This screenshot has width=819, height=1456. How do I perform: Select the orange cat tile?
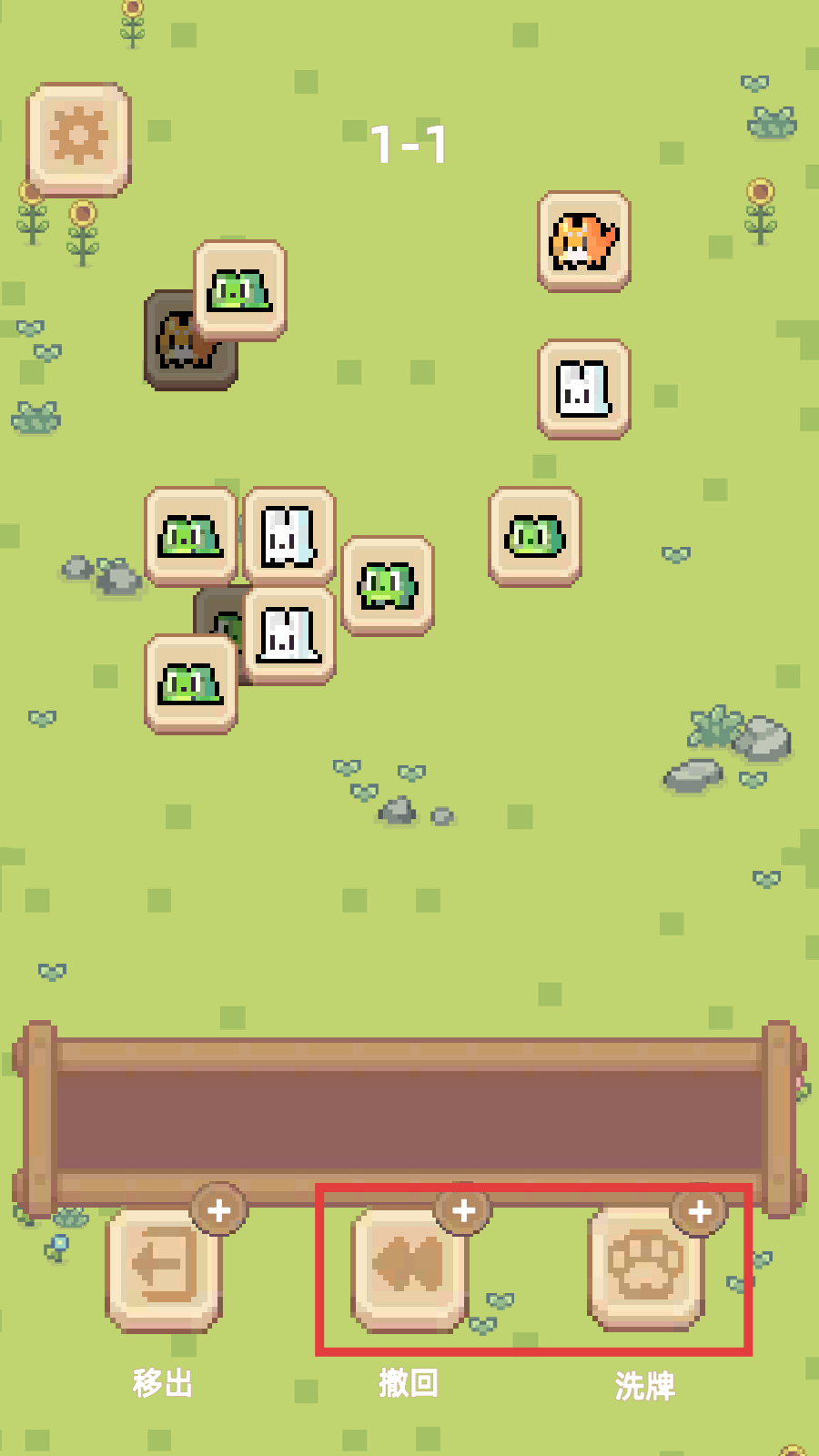[x=583, y=241]
